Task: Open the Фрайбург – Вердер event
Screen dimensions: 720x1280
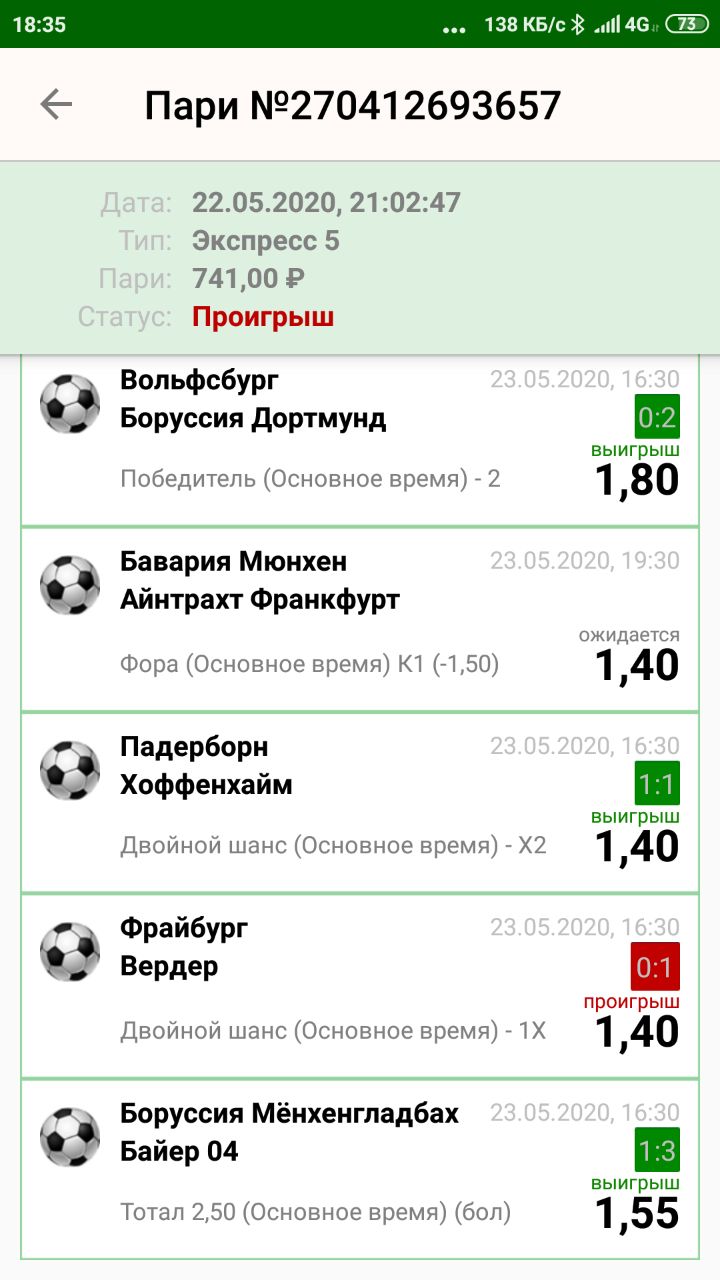Action: tap(360, 986)
